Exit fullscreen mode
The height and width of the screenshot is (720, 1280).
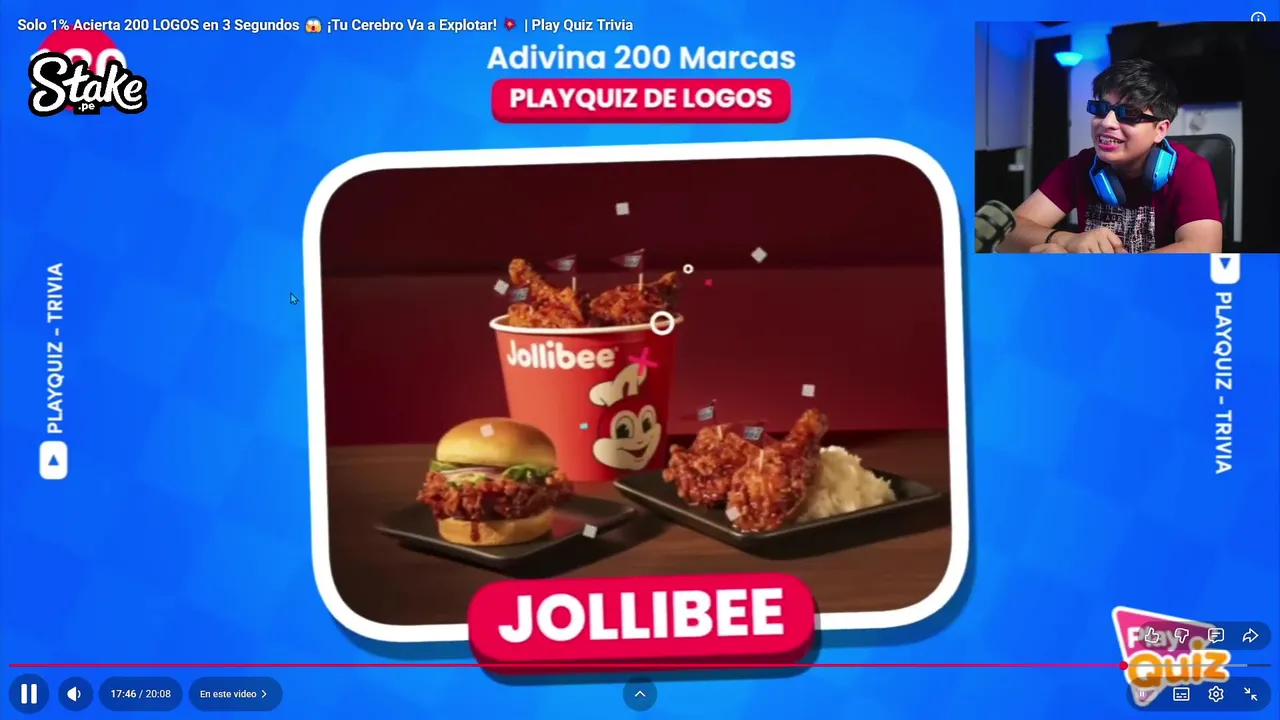pyautogui.click(x=1250, y=694)
